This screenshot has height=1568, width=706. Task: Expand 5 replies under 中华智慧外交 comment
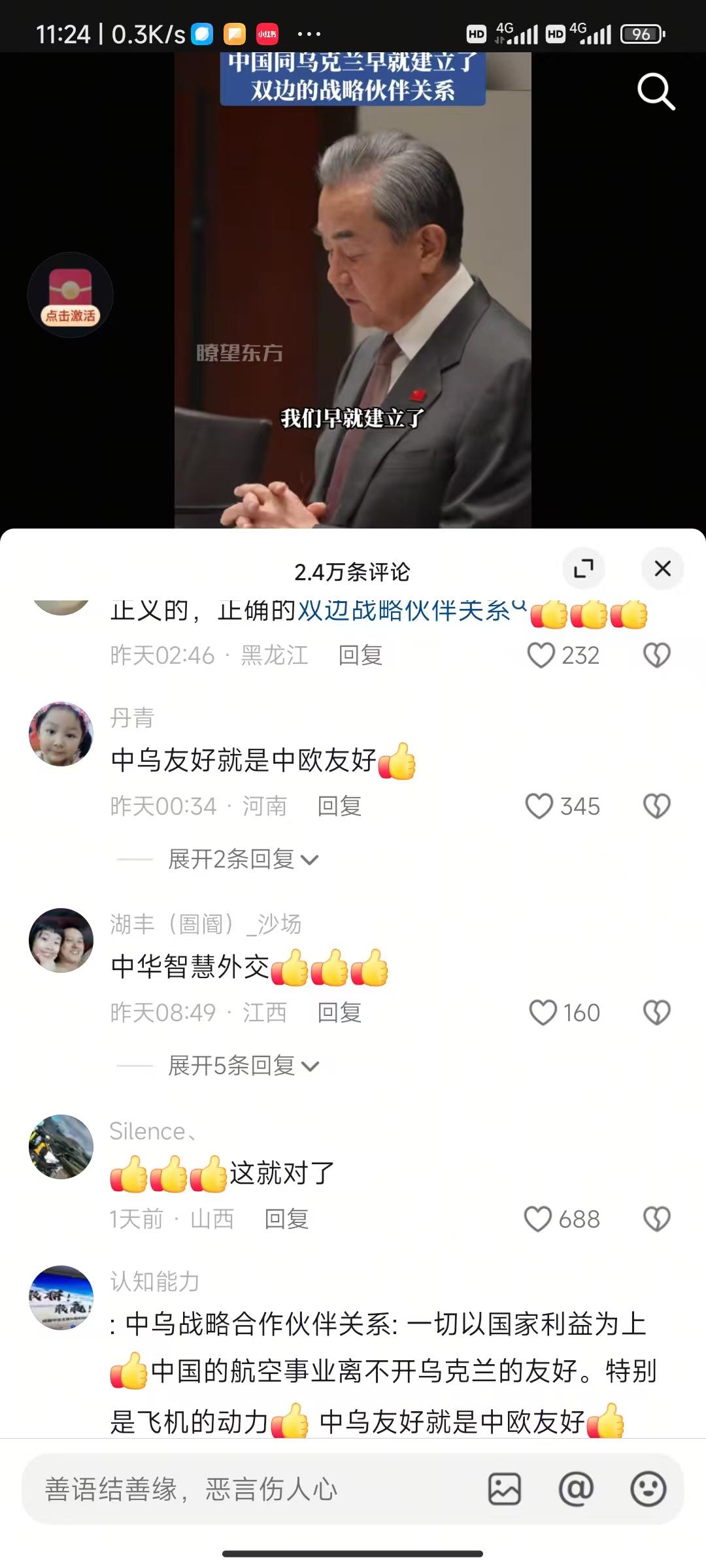(243, 1066)
